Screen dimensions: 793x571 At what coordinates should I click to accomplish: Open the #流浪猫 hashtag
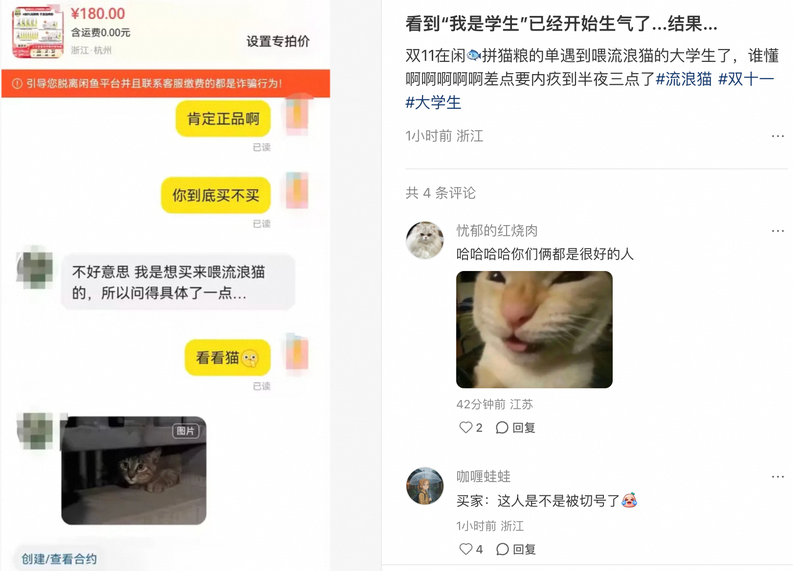tap(684, 79)
